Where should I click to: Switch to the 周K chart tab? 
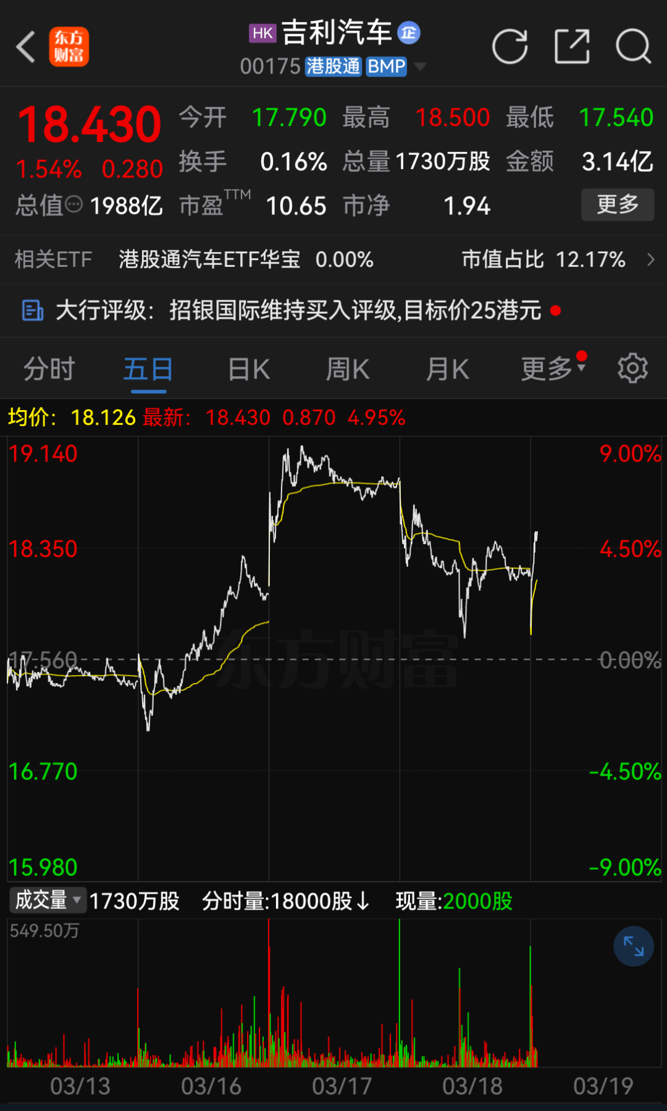347,368
